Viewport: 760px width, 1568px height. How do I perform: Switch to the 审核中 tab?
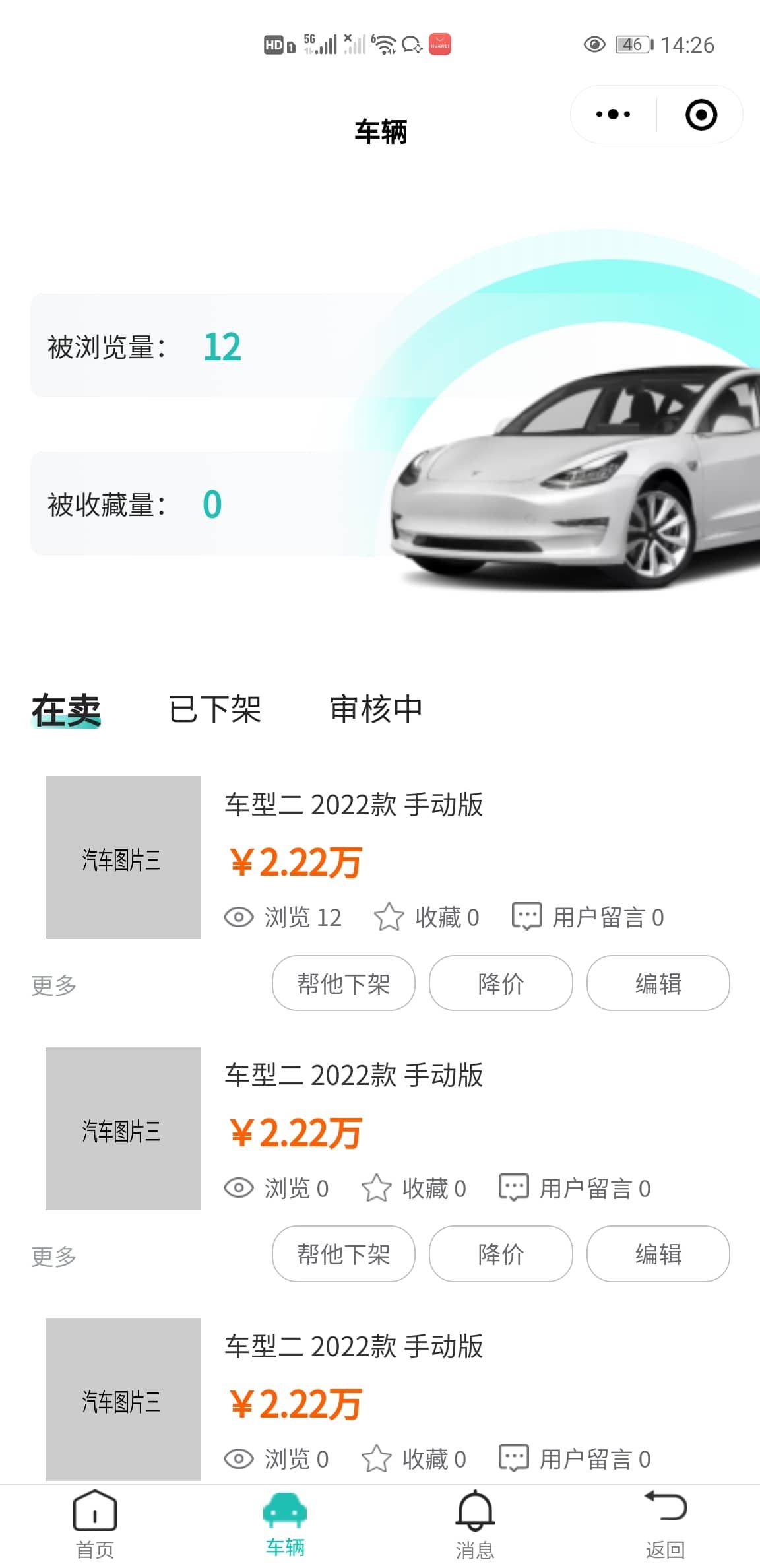pyautogui.click(x=376, y=709)
